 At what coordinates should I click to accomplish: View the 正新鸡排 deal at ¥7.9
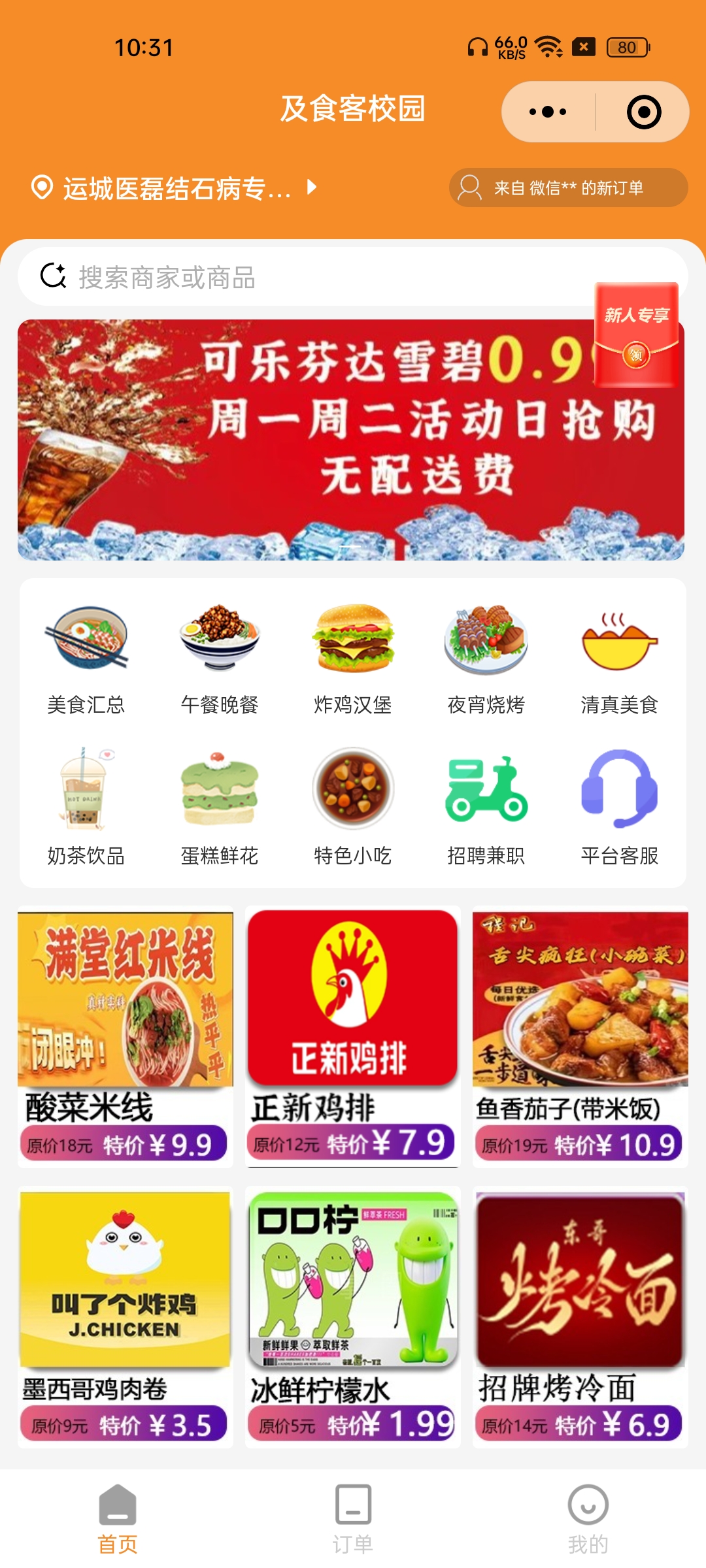coord(353,1036)
